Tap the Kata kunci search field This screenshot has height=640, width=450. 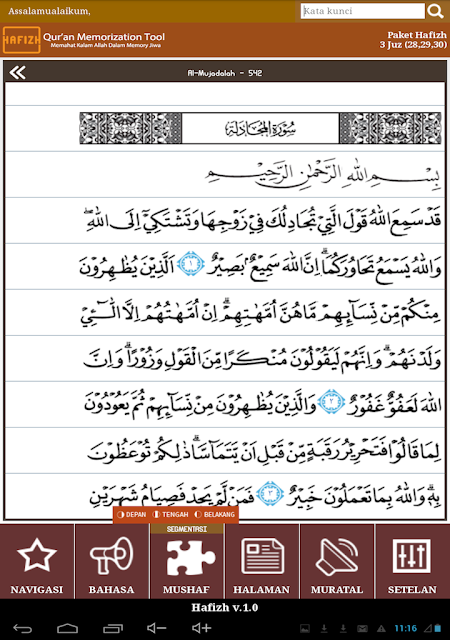pos(363,11)
